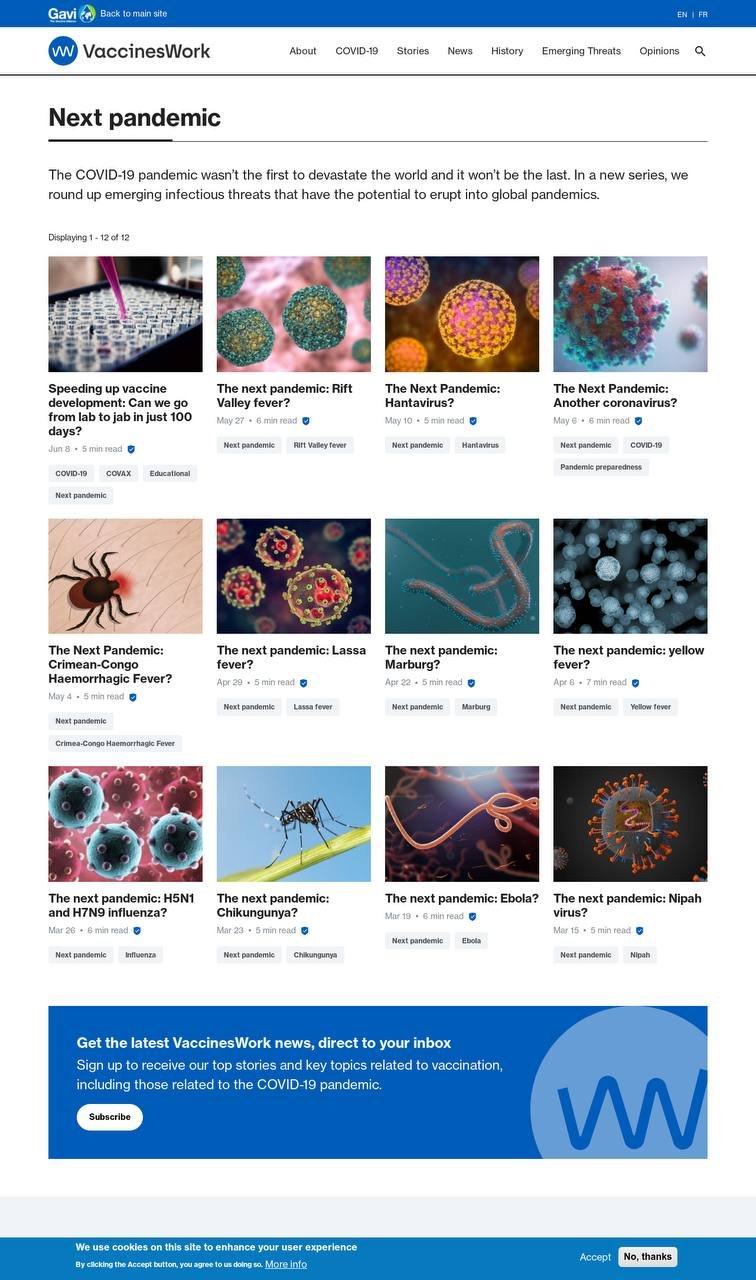Go back to Gavi main site
The height and width of the screenshot is (1280, 756).
tap(133, 14)
